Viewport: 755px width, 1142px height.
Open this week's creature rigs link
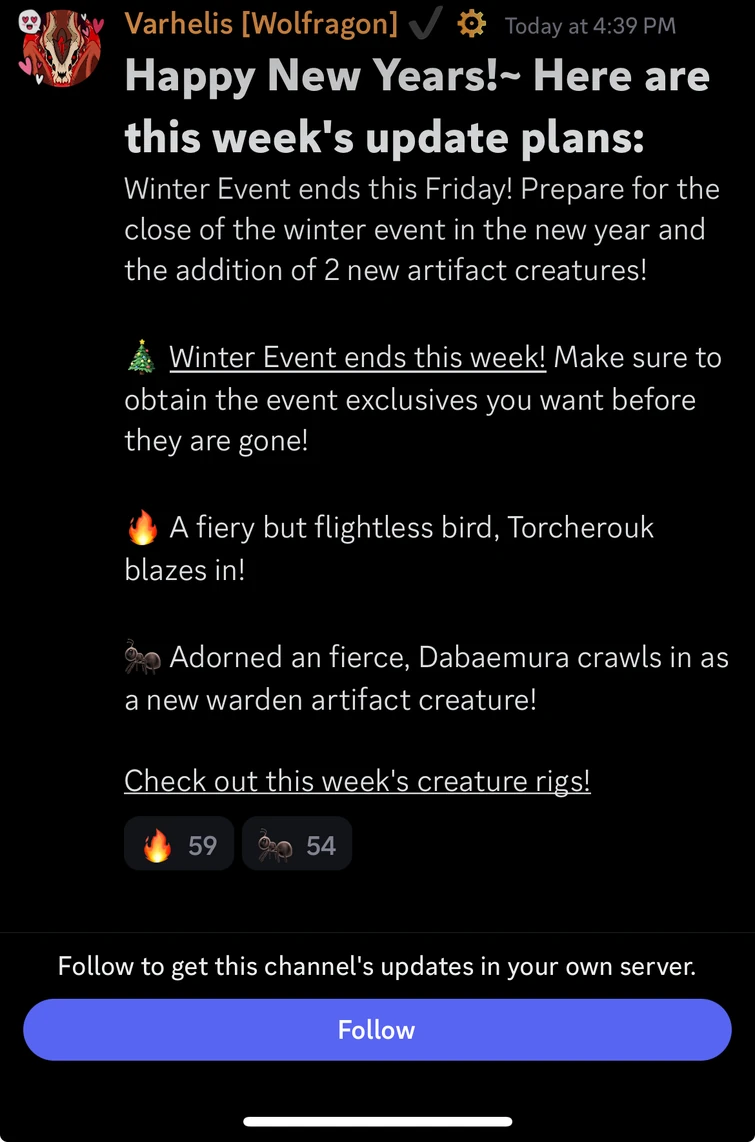[x=357, y=781]
